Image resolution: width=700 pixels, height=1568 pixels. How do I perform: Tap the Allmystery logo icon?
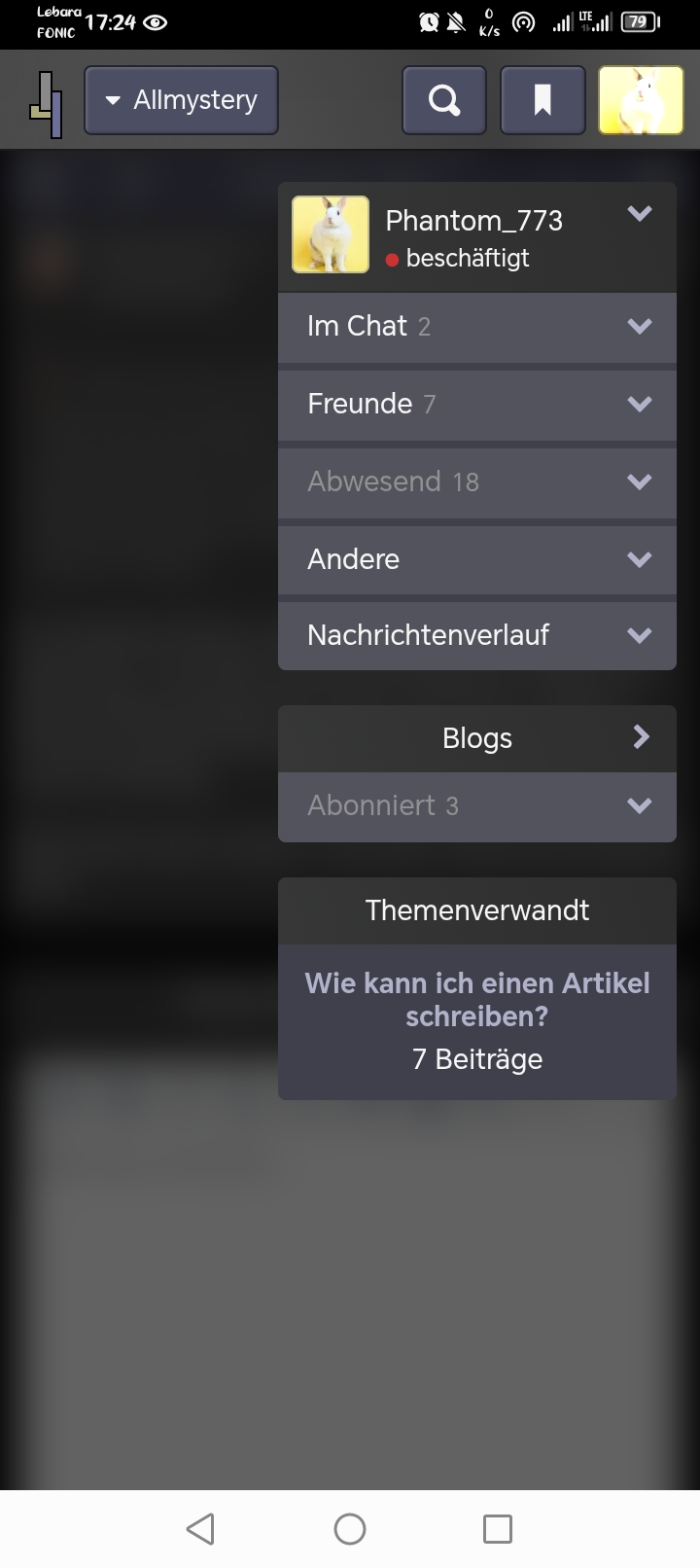coord(47,104)
